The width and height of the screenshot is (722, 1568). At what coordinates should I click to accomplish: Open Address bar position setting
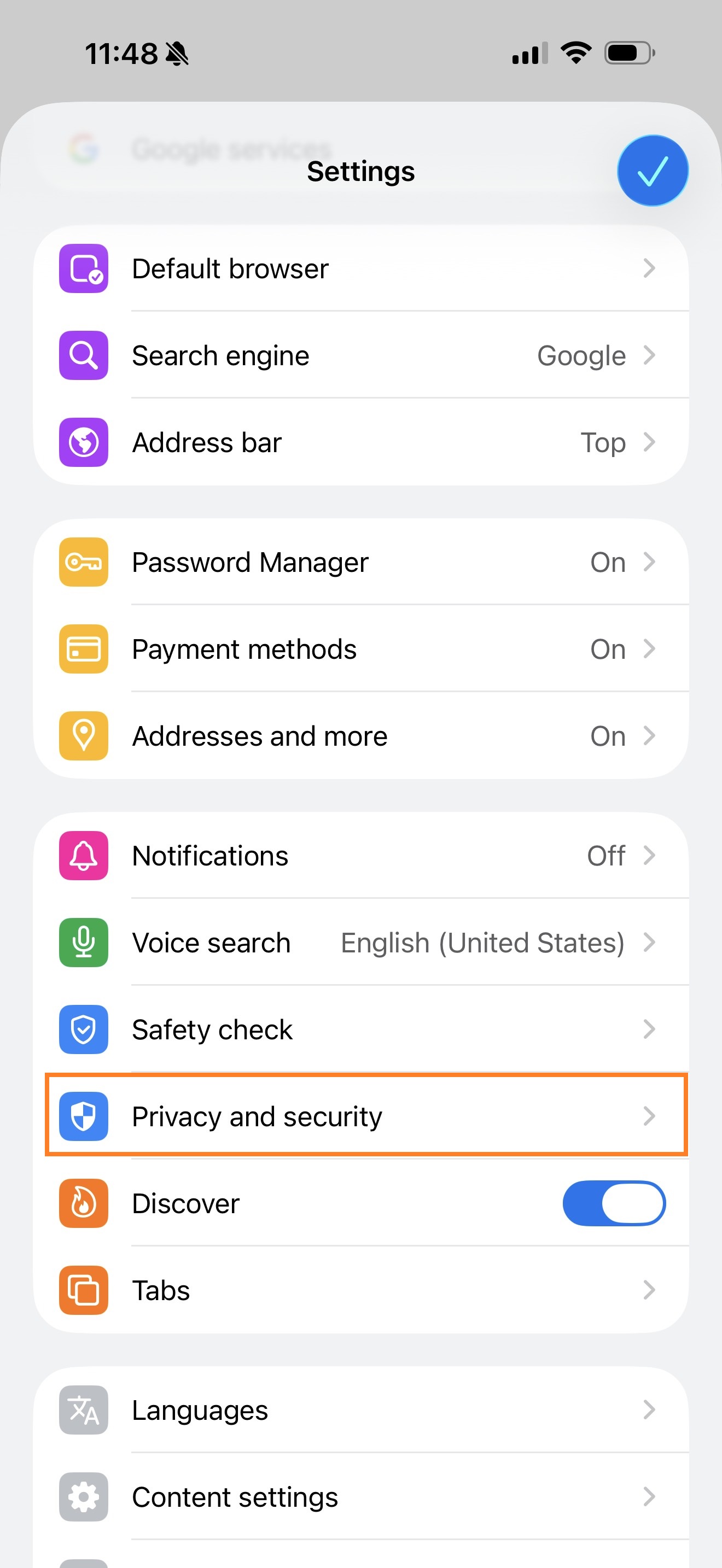coord(360,442)
